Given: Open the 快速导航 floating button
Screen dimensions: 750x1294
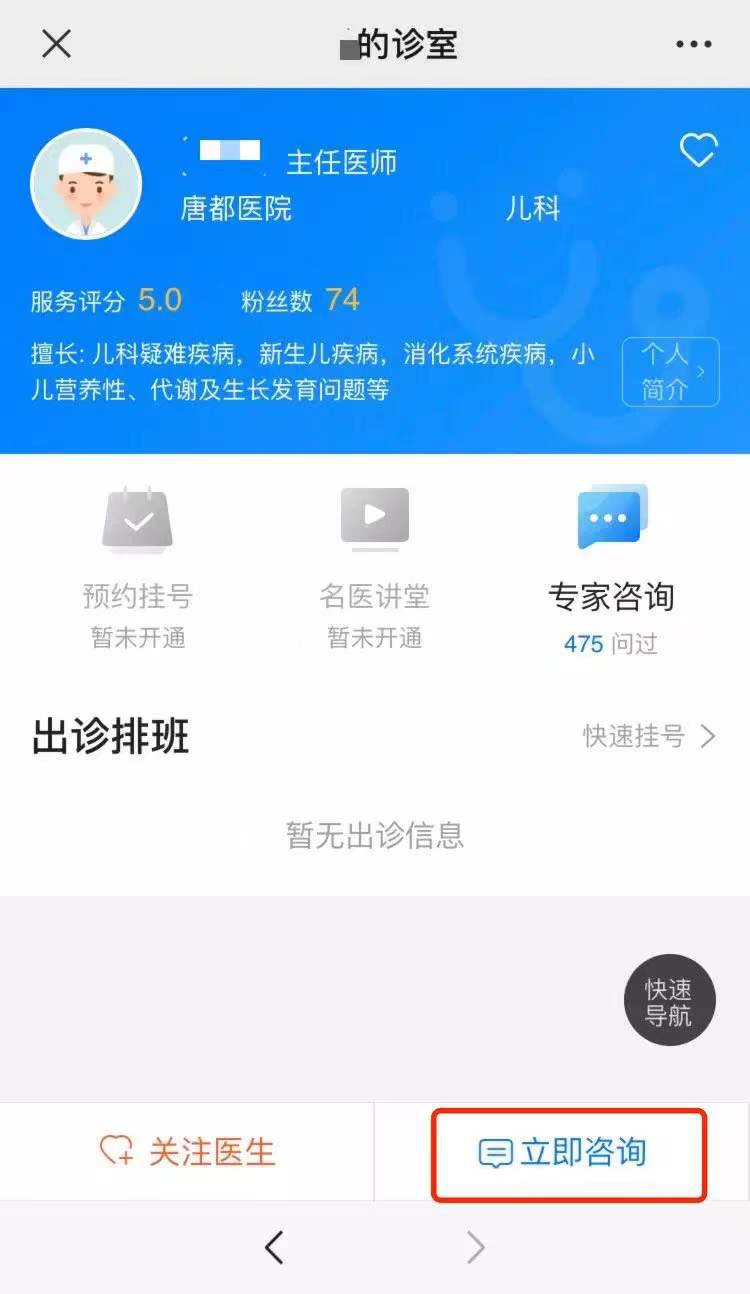Looking at the screenshot, I should [669, 1001].
